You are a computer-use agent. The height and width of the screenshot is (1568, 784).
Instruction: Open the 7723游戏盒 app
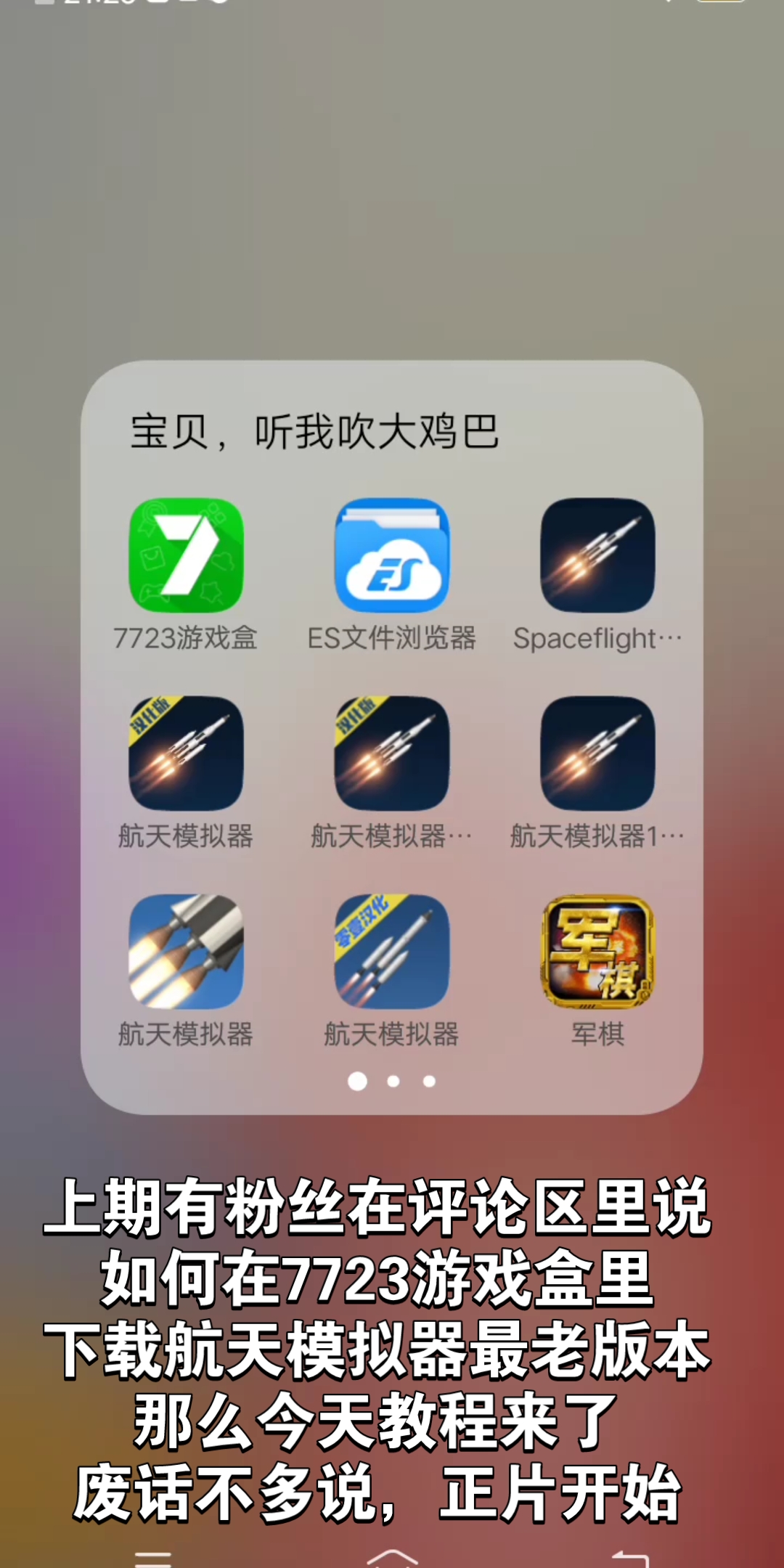[186, 555]
